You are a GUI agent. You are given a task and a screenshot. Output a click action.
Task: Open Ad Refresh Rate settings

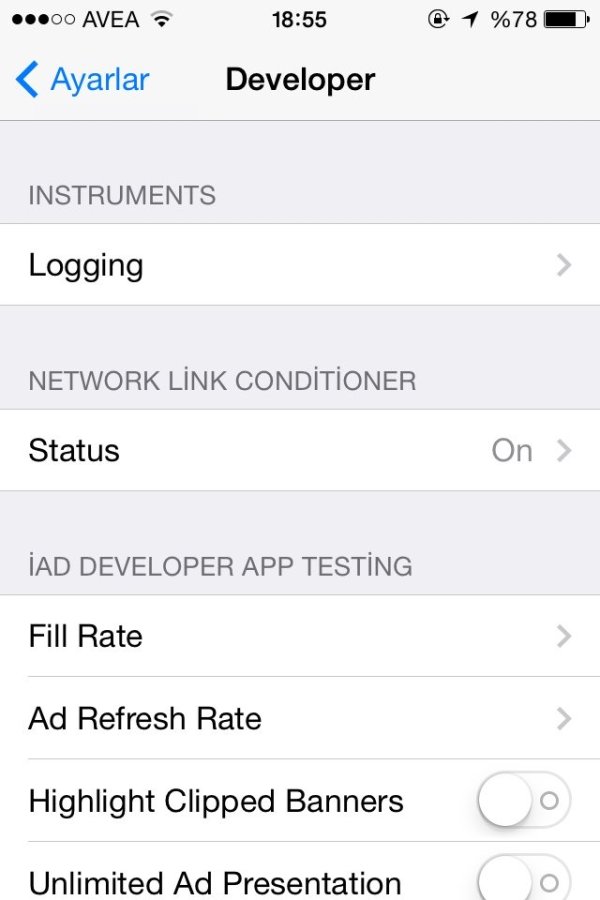(300, 718)
